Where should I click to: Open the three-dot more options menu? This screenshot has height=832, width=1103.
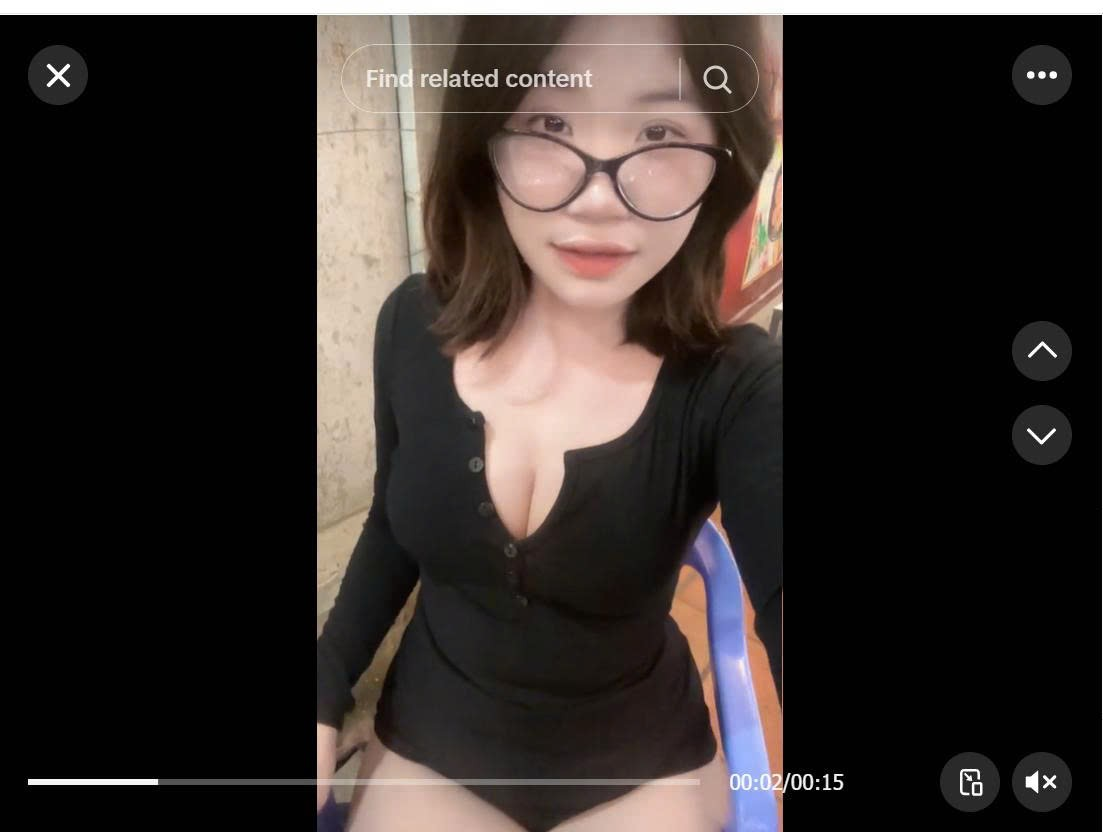click(x=1041, y=75)
